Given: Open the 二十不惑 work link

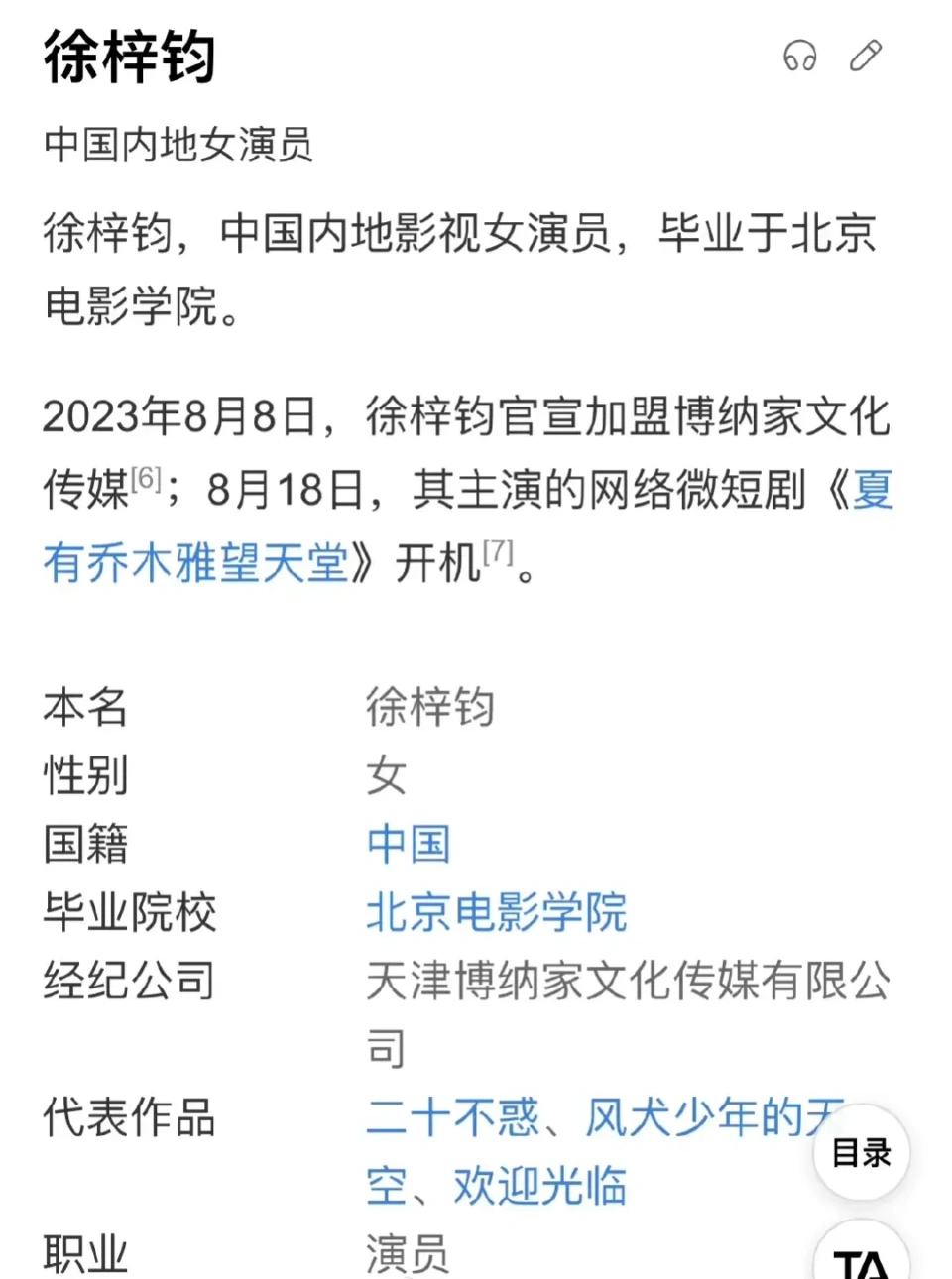Looking at the screenshot, I should pyautogui.click(x=452, y=1117).
